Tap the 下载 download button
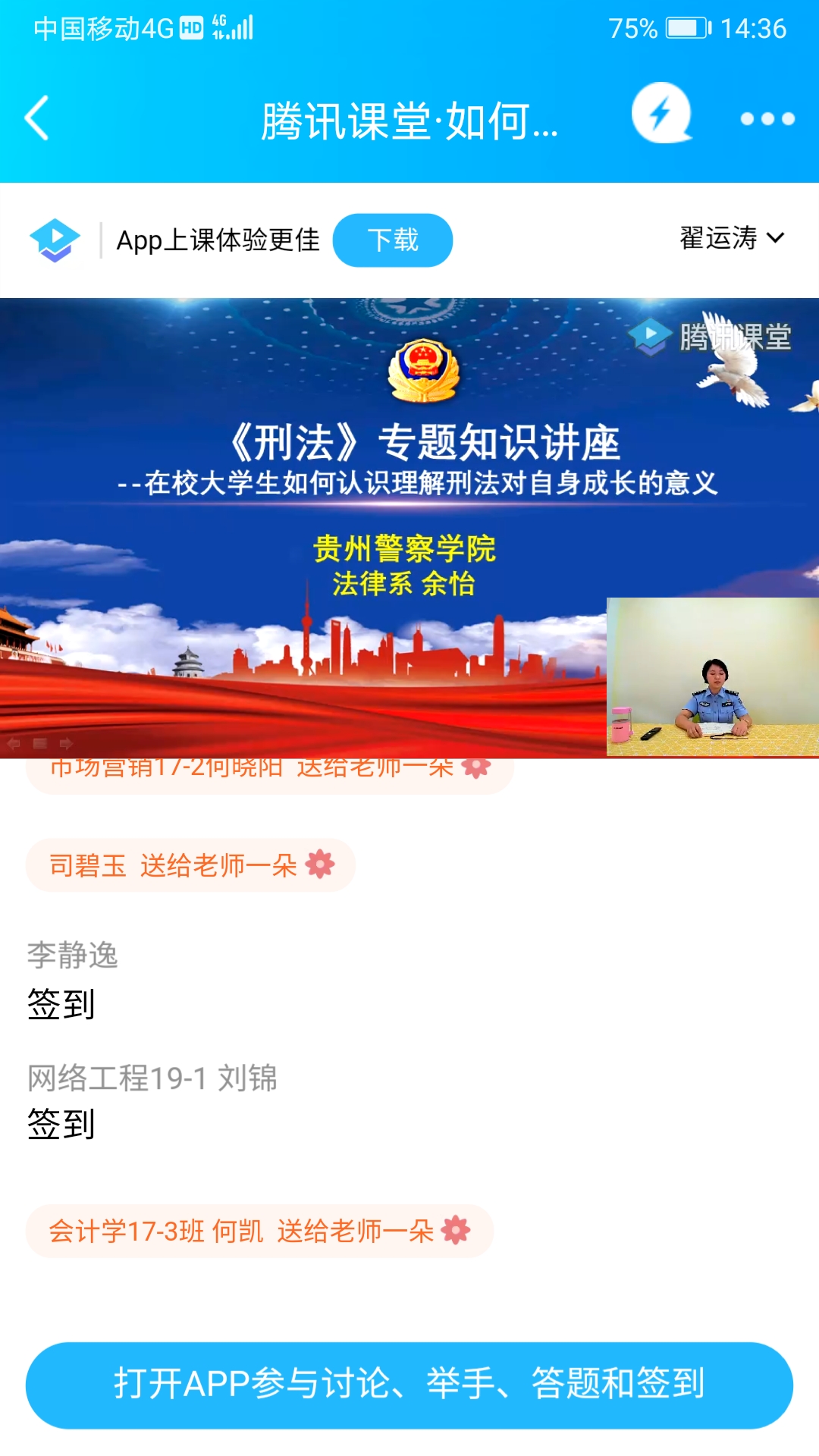This screenshot has height=1456, width=819. point(393,240)
